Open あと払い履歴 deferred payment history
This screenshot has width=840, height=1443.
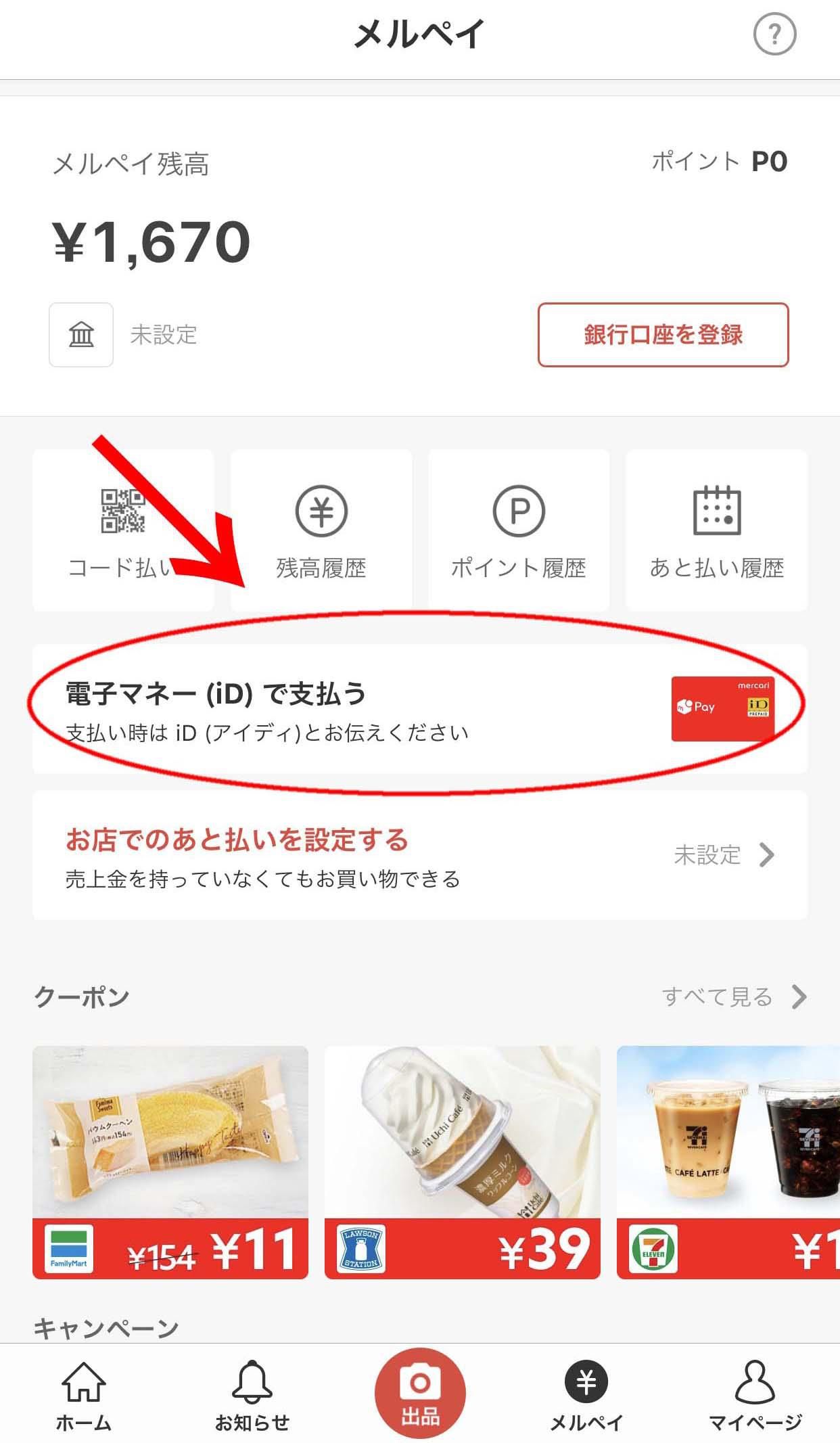point(717,531)
